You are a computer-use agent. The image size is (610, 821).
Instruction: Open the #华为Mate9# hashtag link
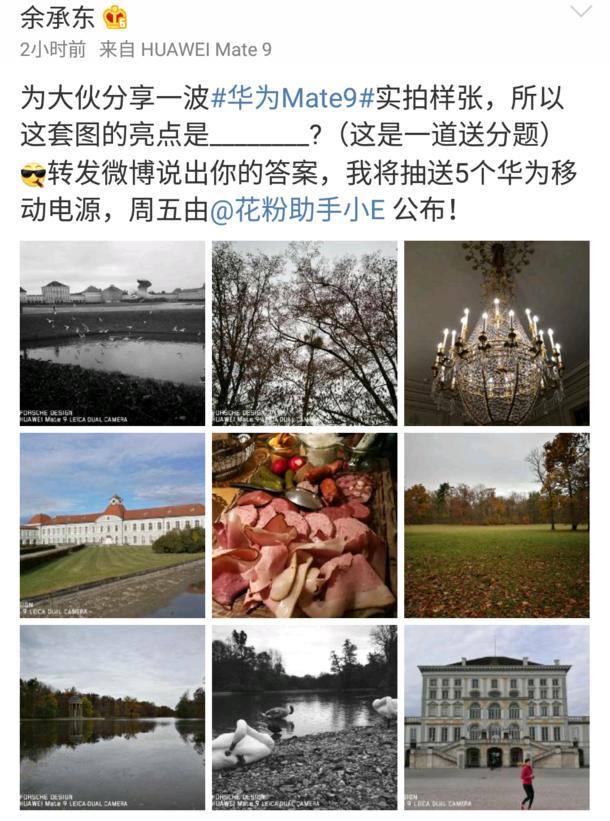(x=293, y=97)
